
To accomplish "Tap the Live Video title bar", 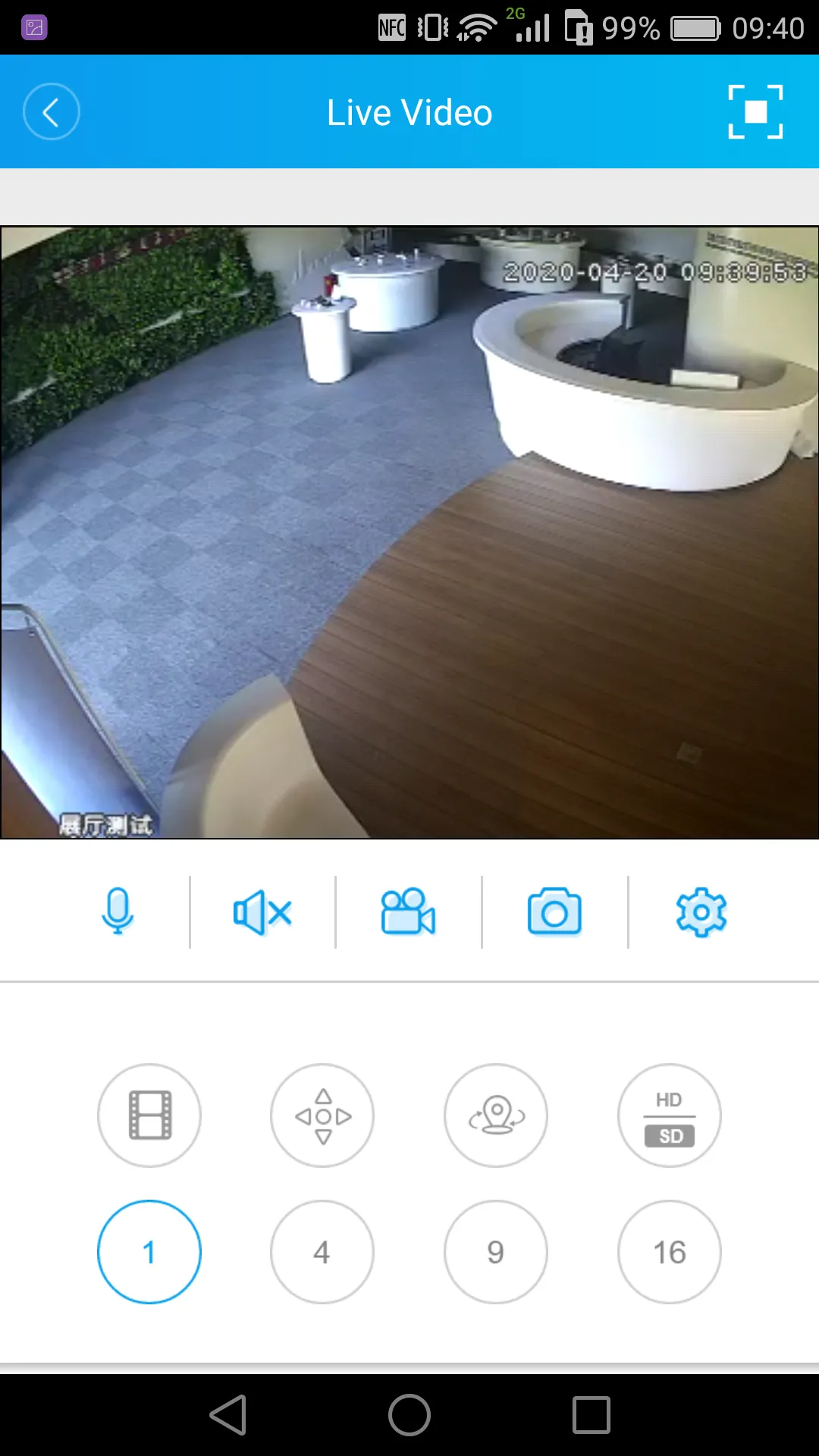I will point(409,111).
